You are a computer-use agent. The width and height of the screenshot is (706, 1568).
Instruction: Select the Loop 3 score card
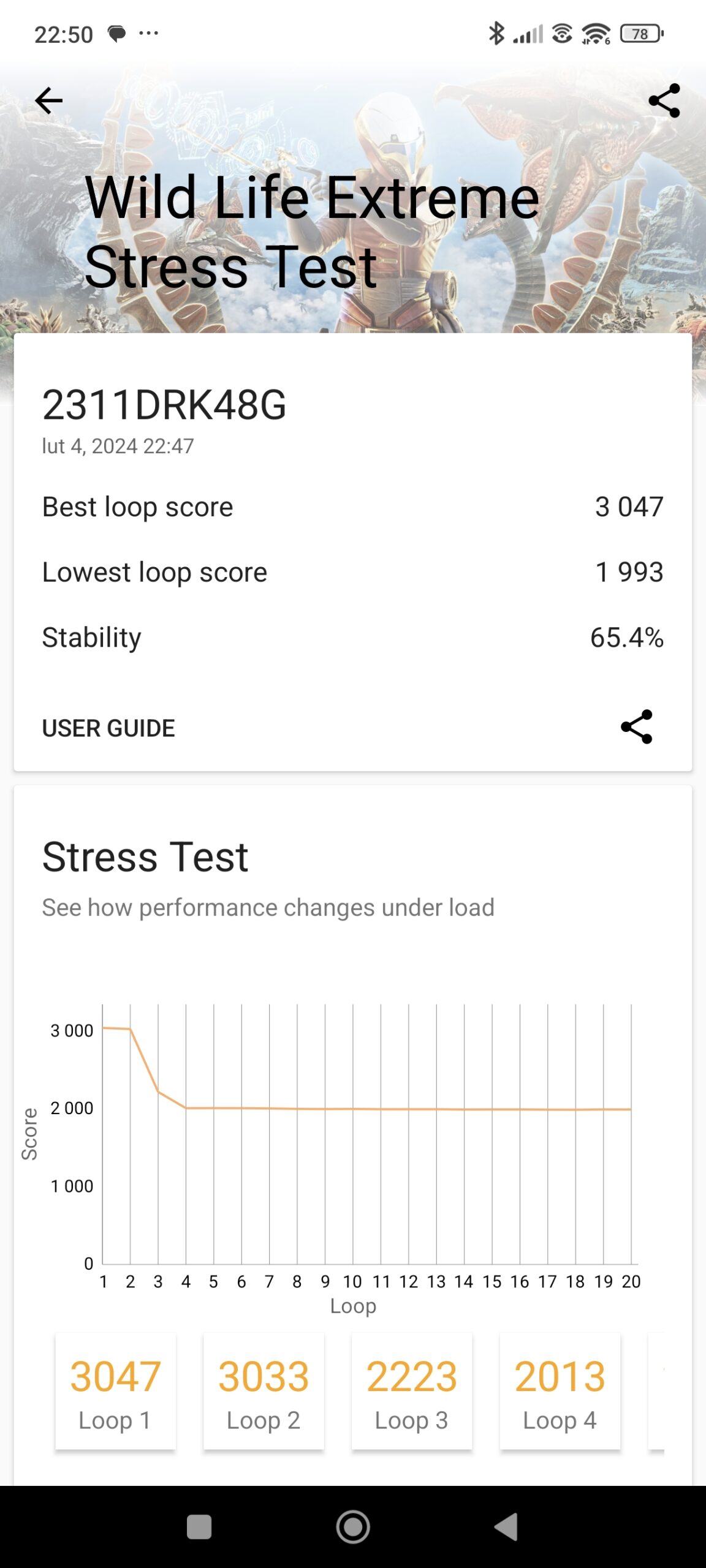[x=412, y=1392]
